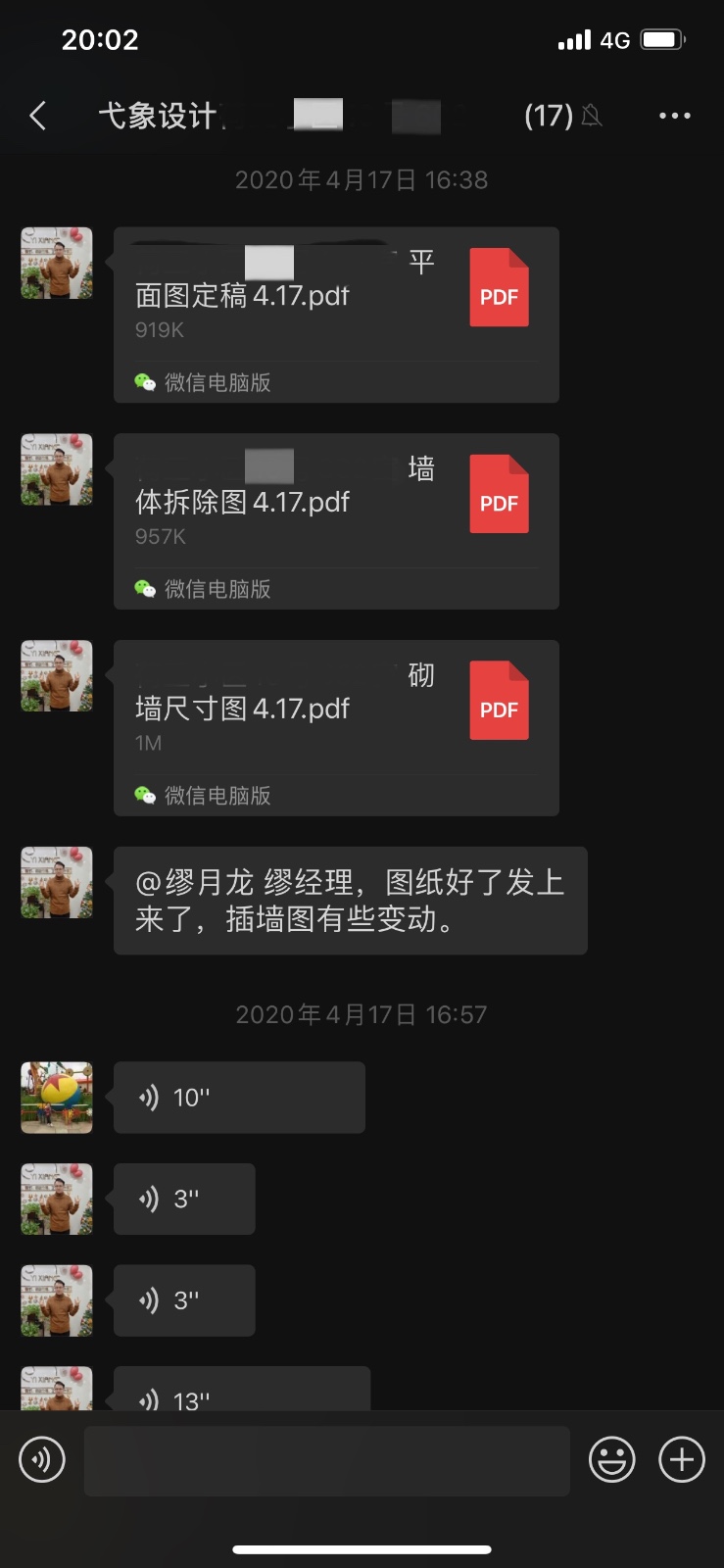Open the plus attachments menu
Viewport: 724px width, 1568px height.
pyautogui.click(x=682, y=1460)
